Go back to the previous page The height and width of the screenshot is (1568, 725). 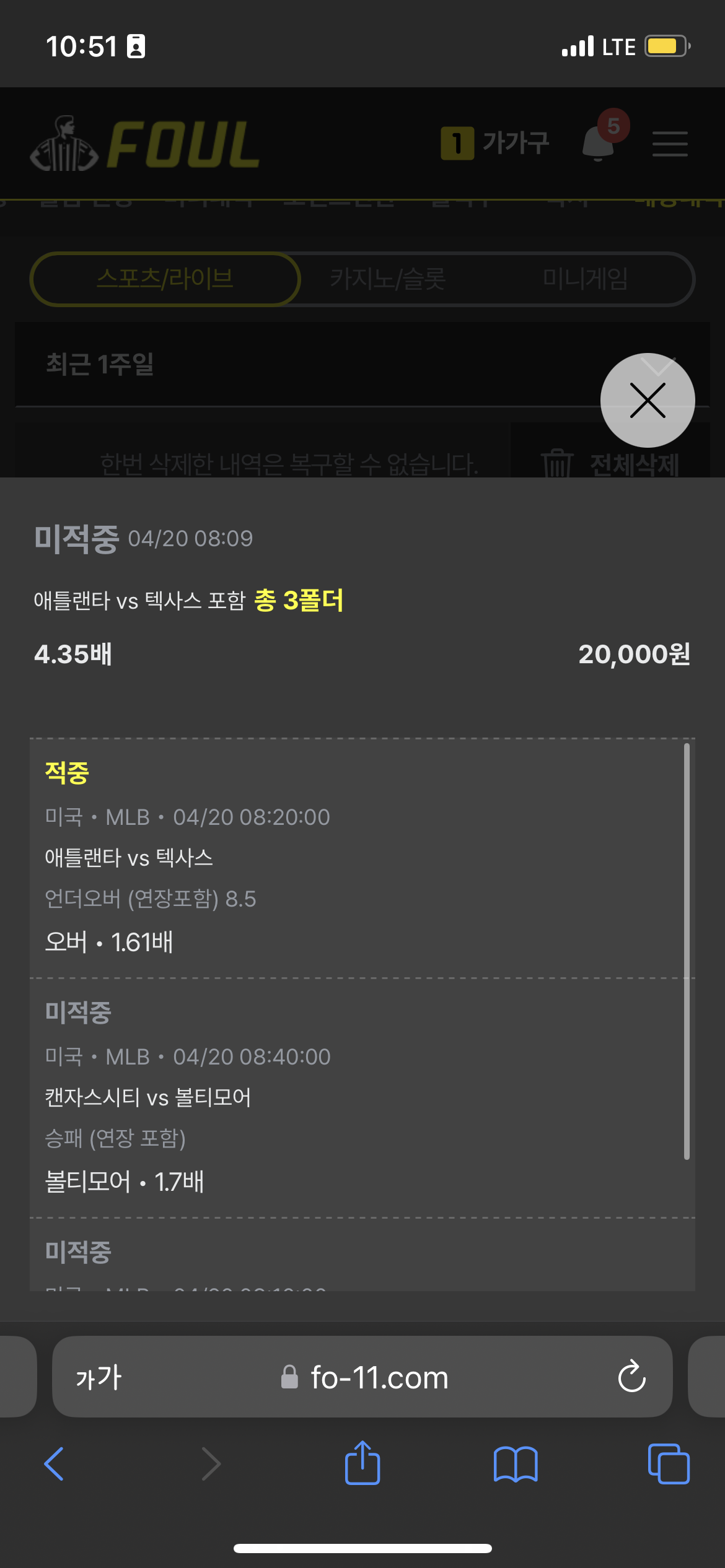pyautogui.click(x=55, y=1464)
